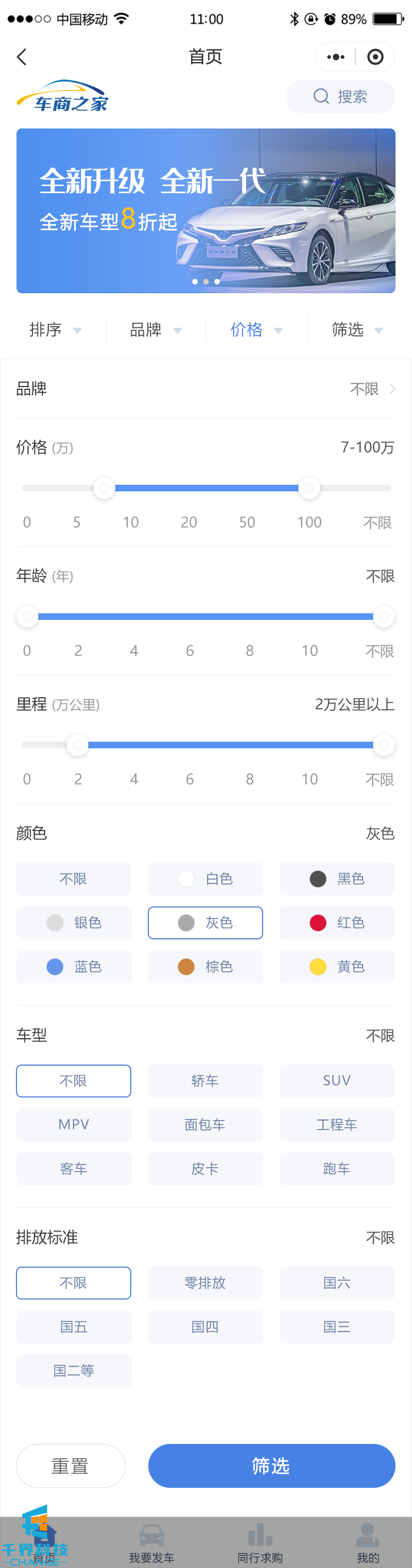
Task: Select 白色 as the car color
Action: 205,879
